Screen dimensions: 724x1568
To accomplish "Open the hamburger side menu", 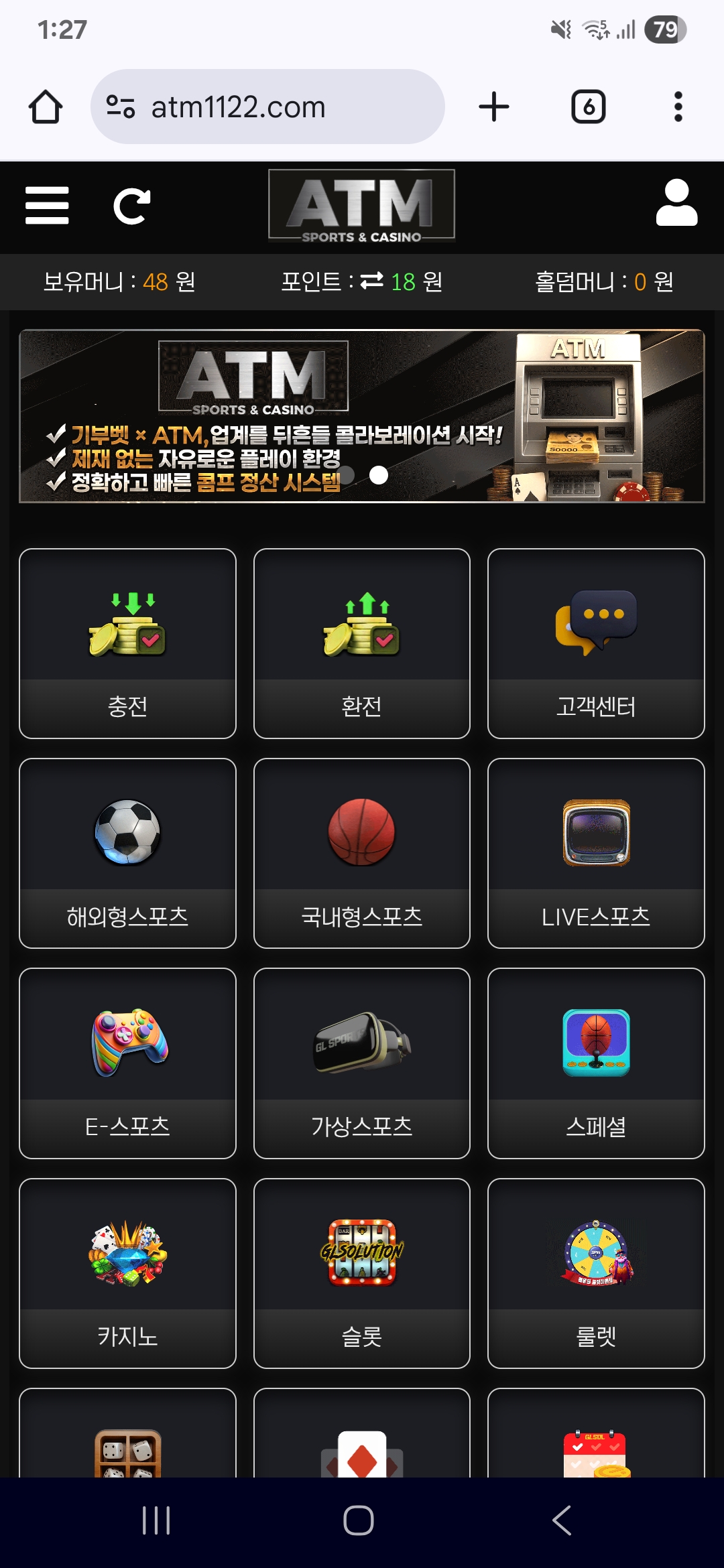I will tap(47, 206).
